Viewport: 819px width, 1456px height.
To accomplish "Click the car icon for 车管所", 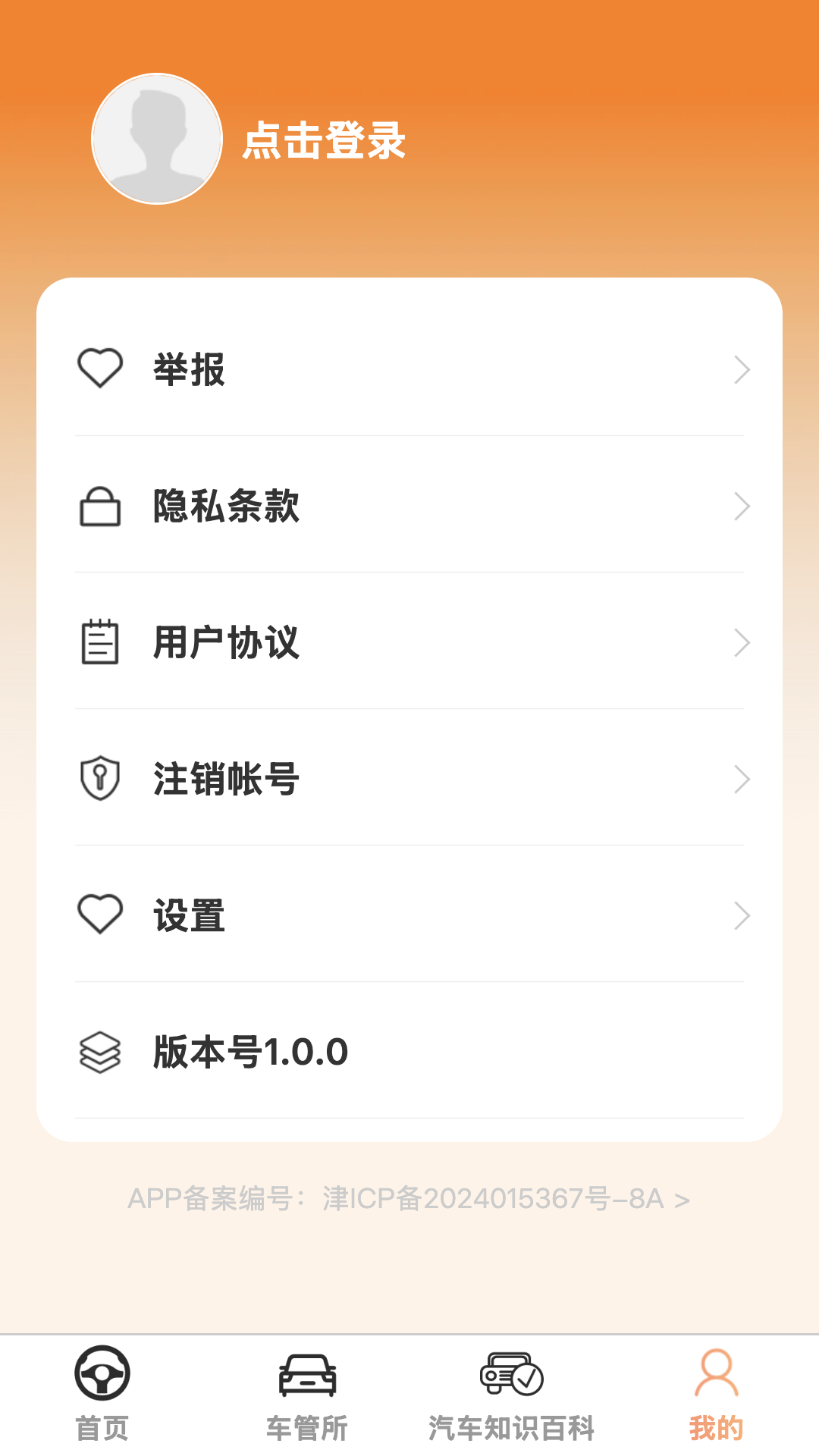I will pyautogui.click(x=307, y=1374).
